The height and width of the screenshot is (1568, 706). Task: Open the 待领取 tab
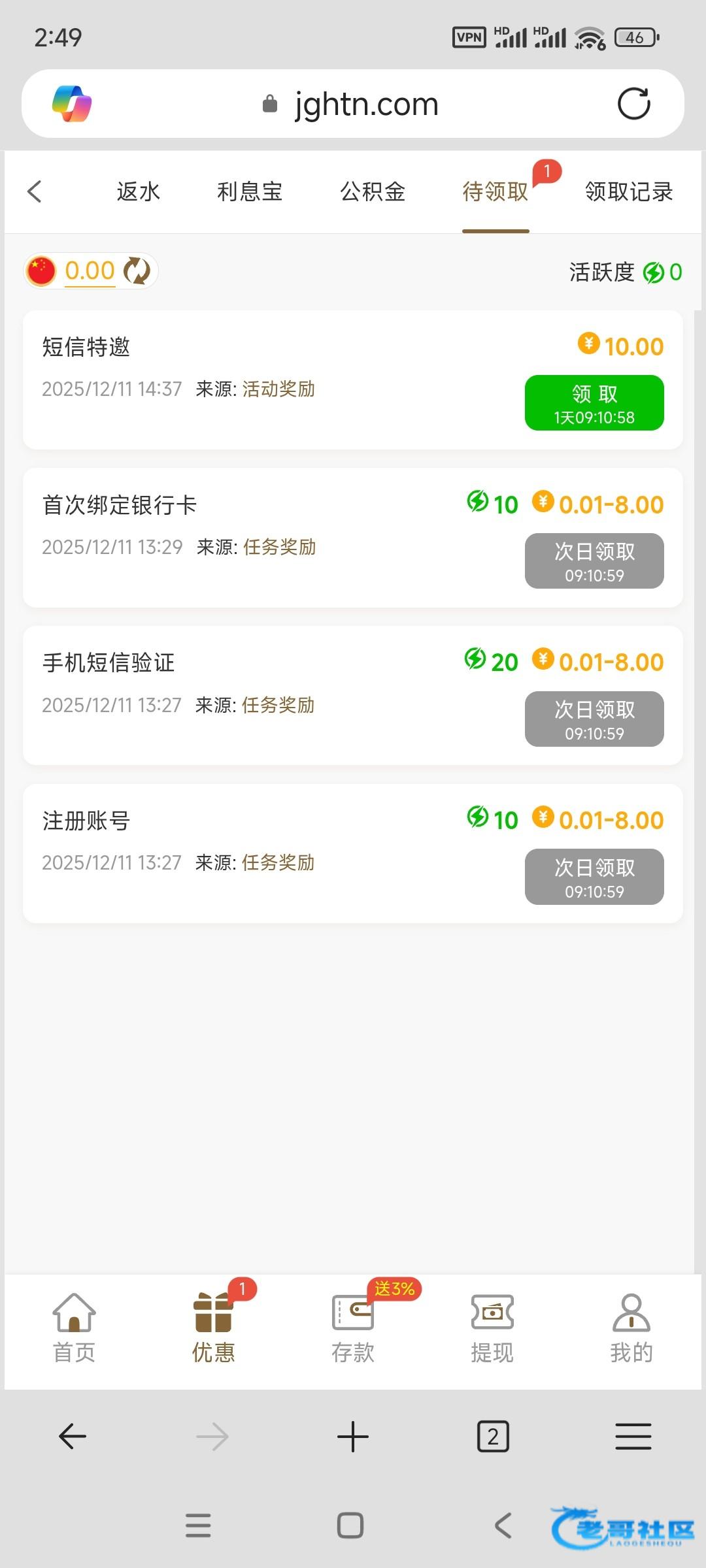pyautogui.click(x=496, y=191)
